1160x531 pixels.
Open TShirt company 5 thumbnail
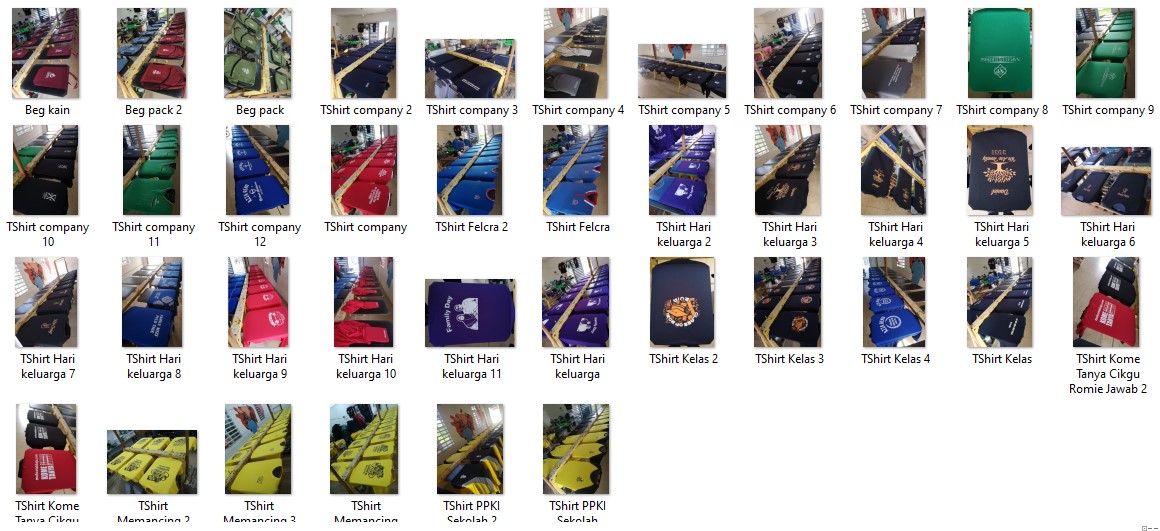(x=683, y=71)
